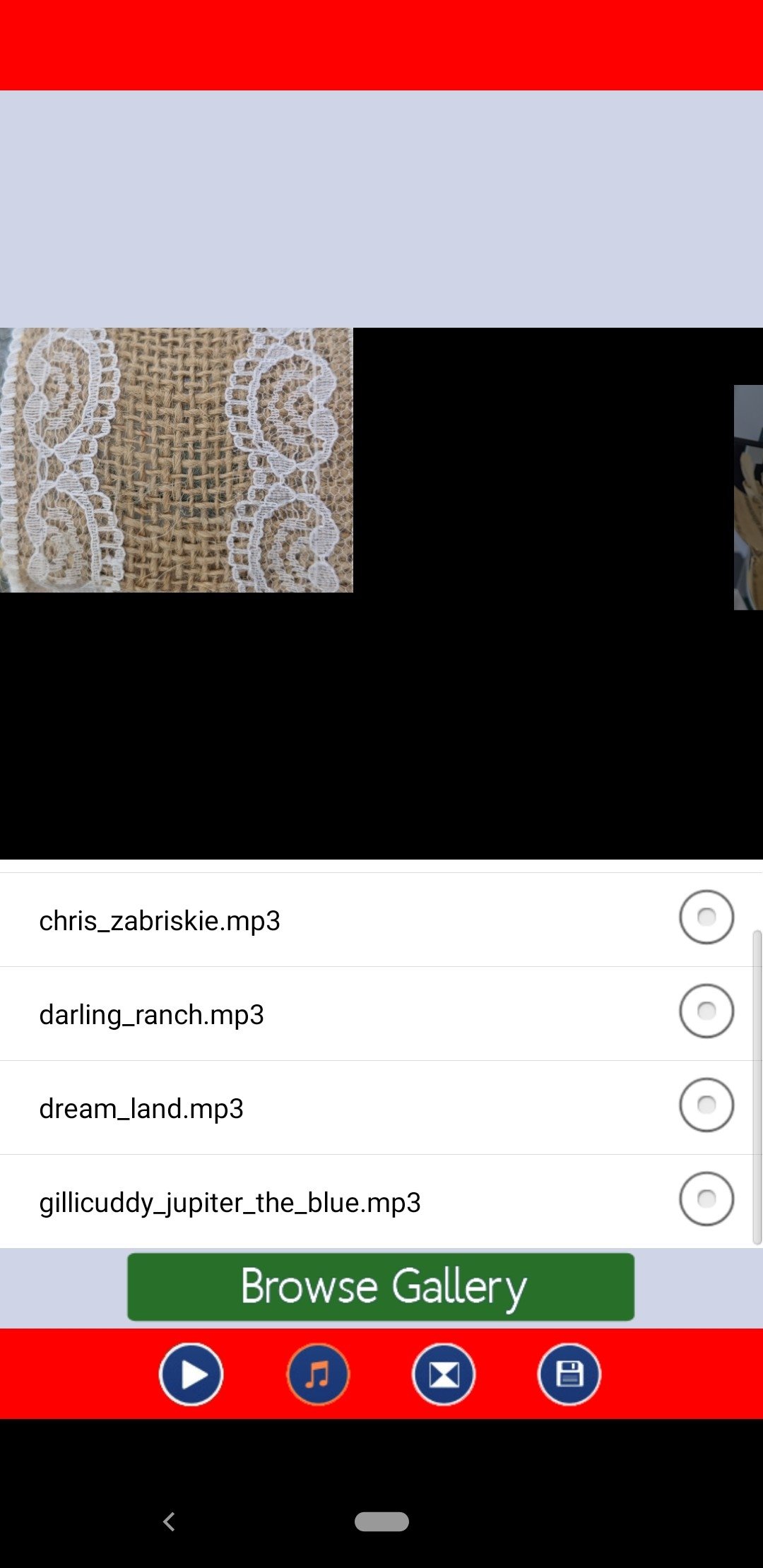Pick the dream_land.mp3 track

(x=706, y=1105)
